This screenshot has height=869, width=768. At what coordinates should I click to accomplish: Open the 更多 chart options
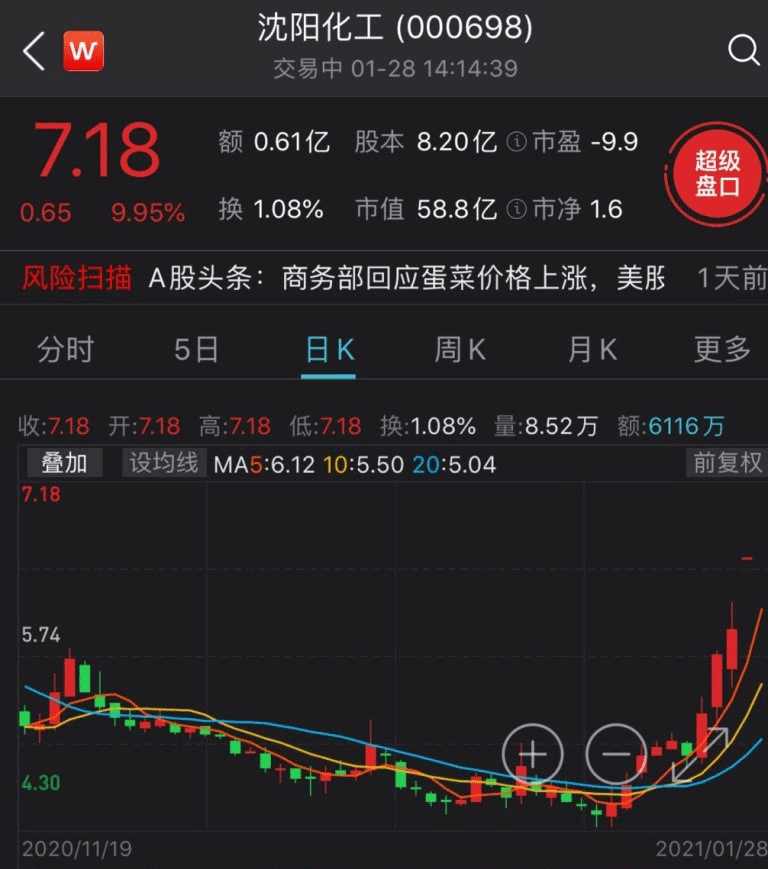(x=722, y=349)
